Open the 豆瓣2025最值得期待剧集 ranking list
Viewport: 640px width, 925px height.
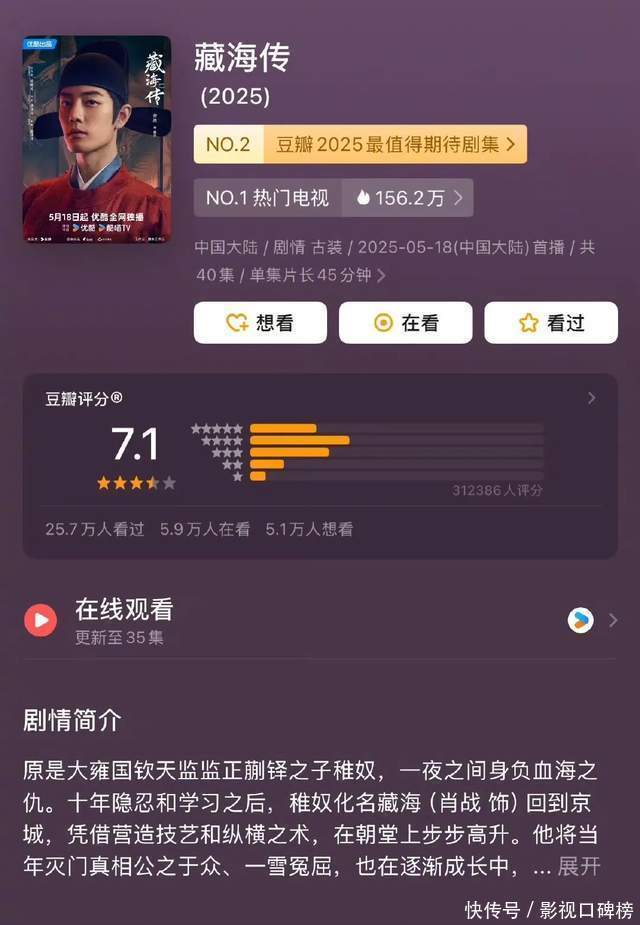click(360, 144)
